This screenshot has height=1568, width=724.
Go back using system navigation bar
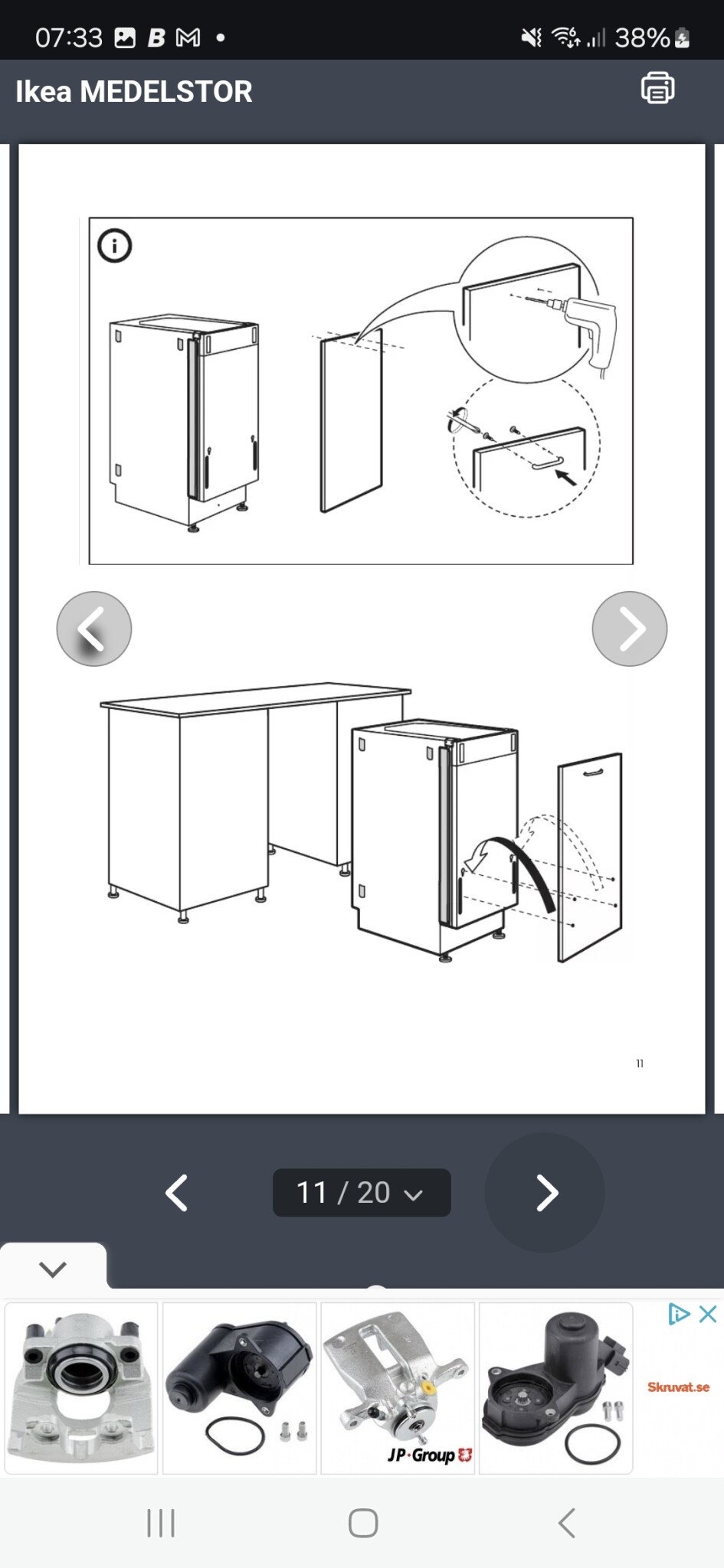click(567, 1523)
